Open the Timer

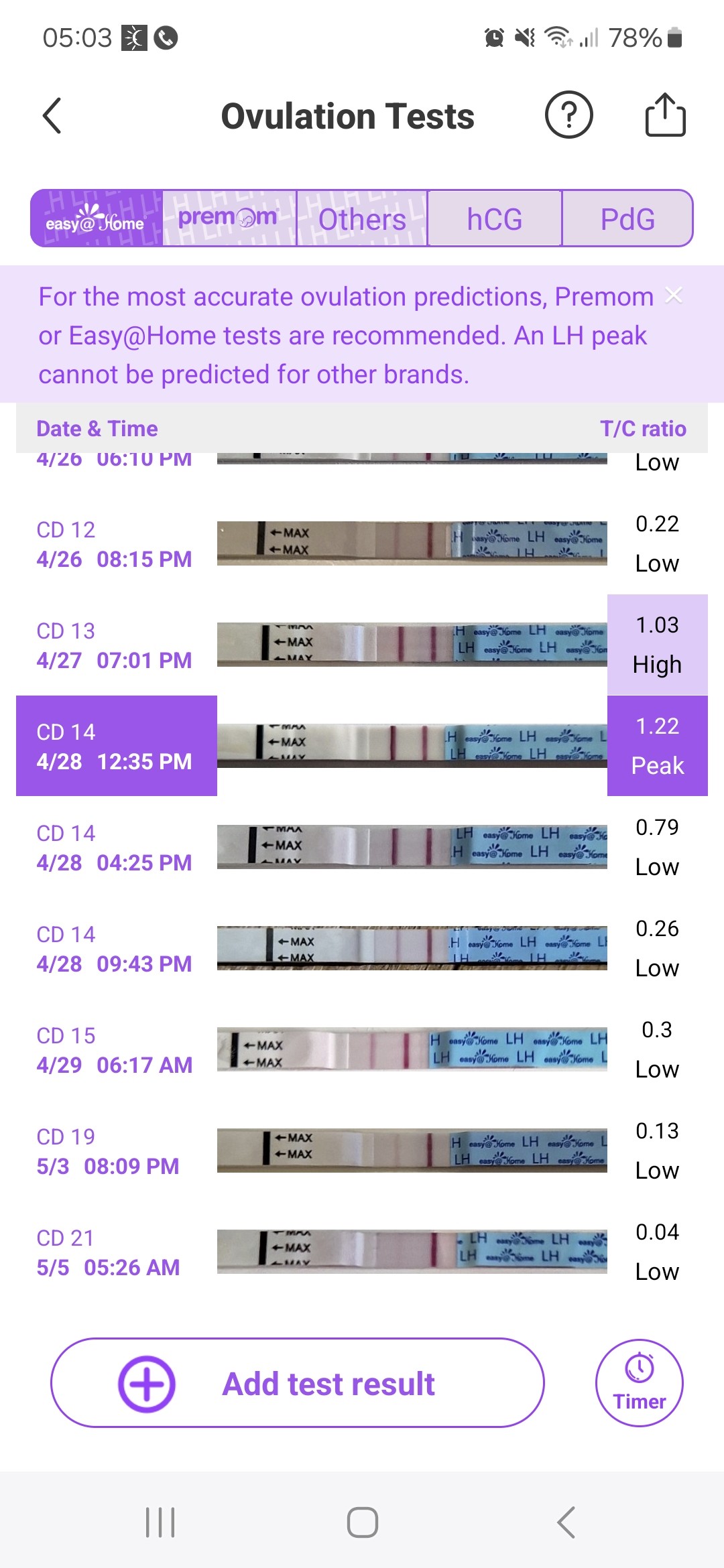coord(639,1384)
